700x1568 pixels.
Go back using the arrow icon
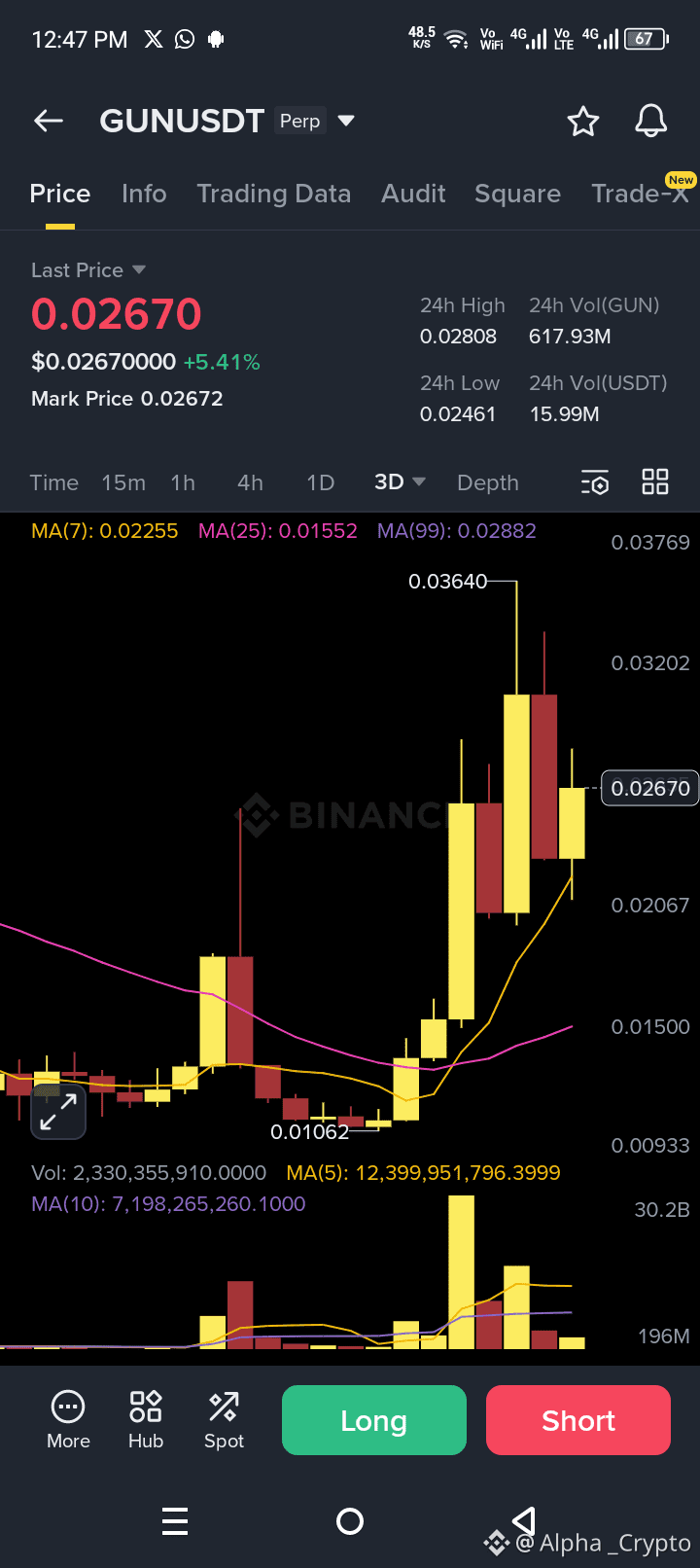(x=48, y=121)
